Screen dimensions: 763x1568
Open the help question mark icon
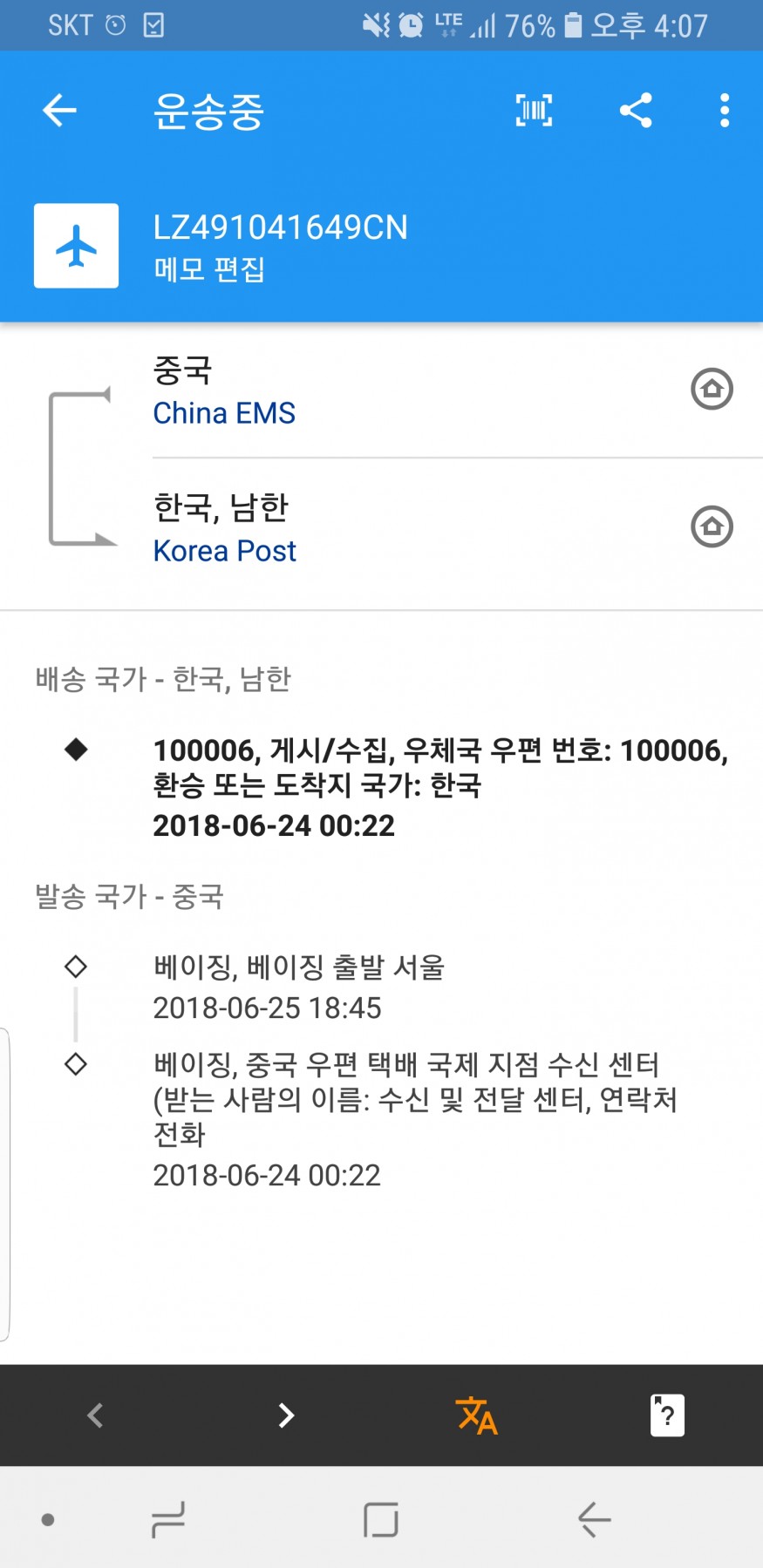[667, 1415]
